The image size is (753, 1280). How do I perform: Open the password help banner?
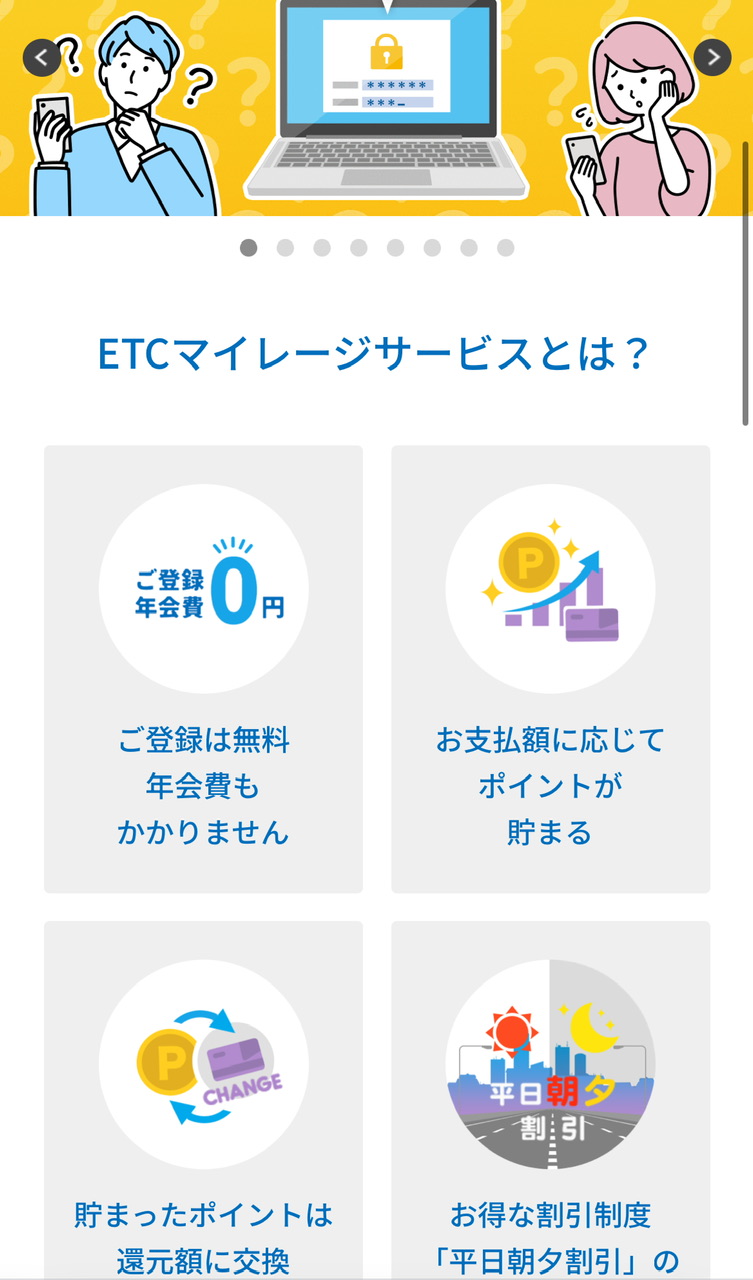click(x=376, y=108)
